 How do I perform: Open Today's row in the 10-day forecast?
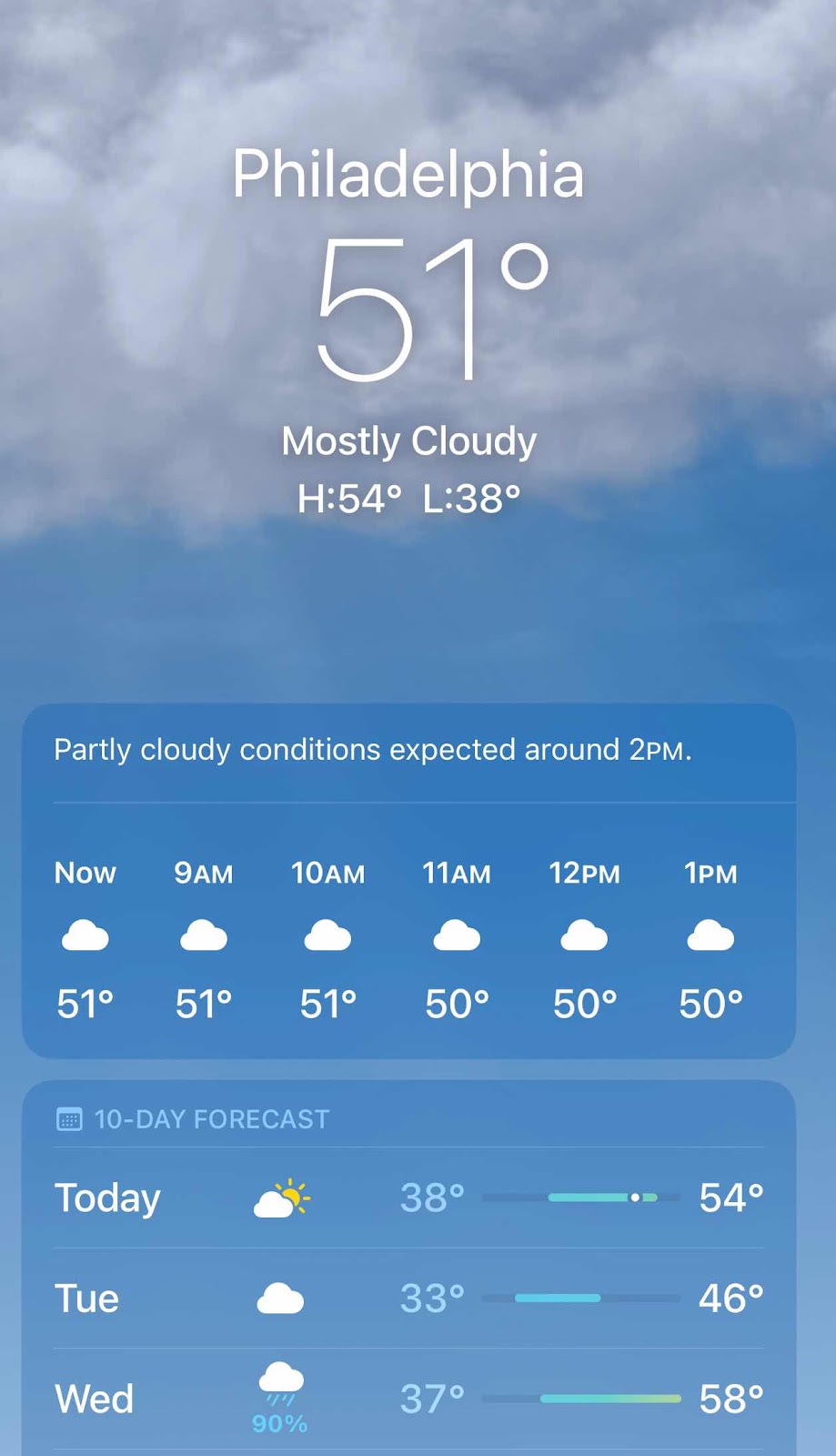(x=408, y=1198)
